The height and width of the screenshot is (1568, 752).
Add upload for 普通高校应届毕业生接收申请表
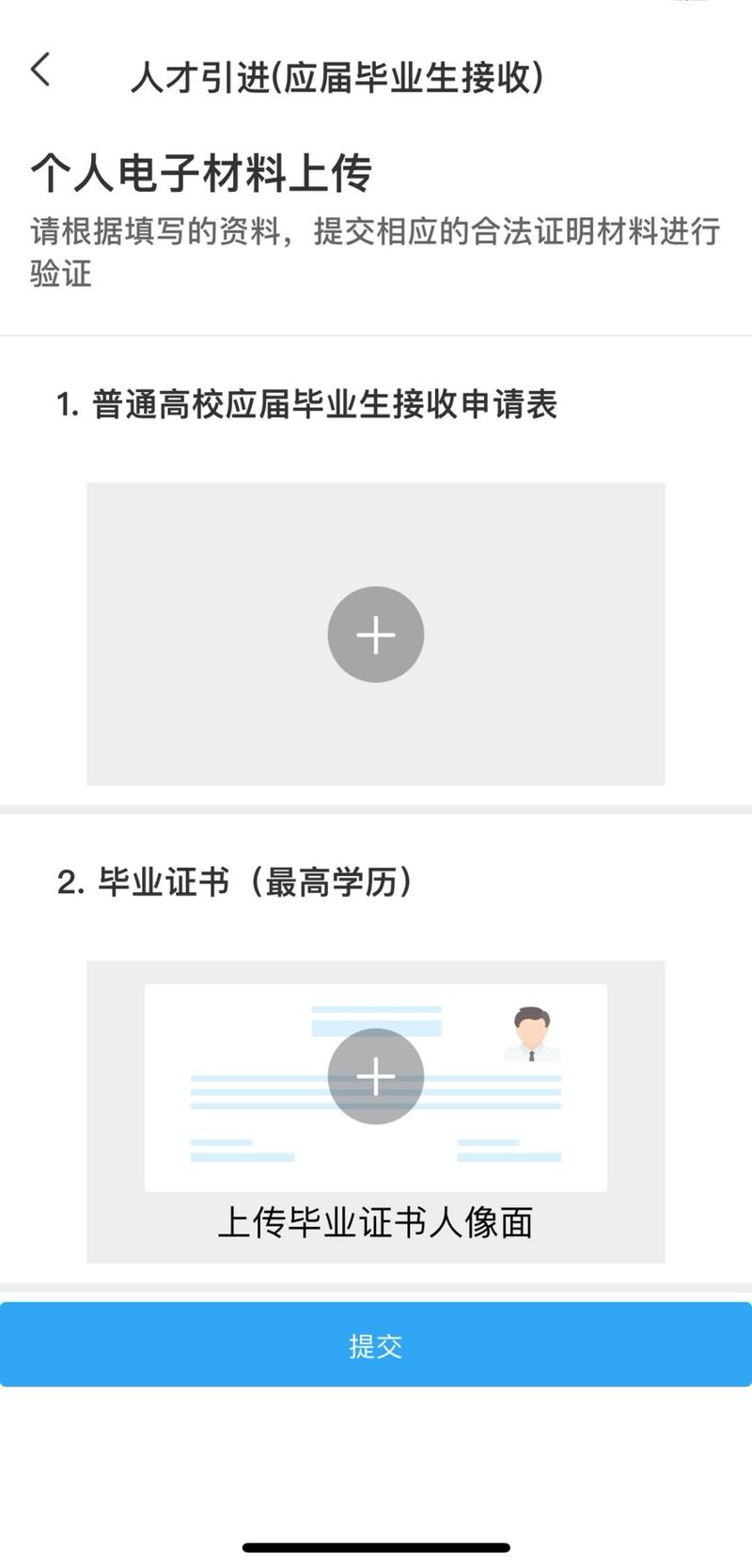tap(376, 635)
